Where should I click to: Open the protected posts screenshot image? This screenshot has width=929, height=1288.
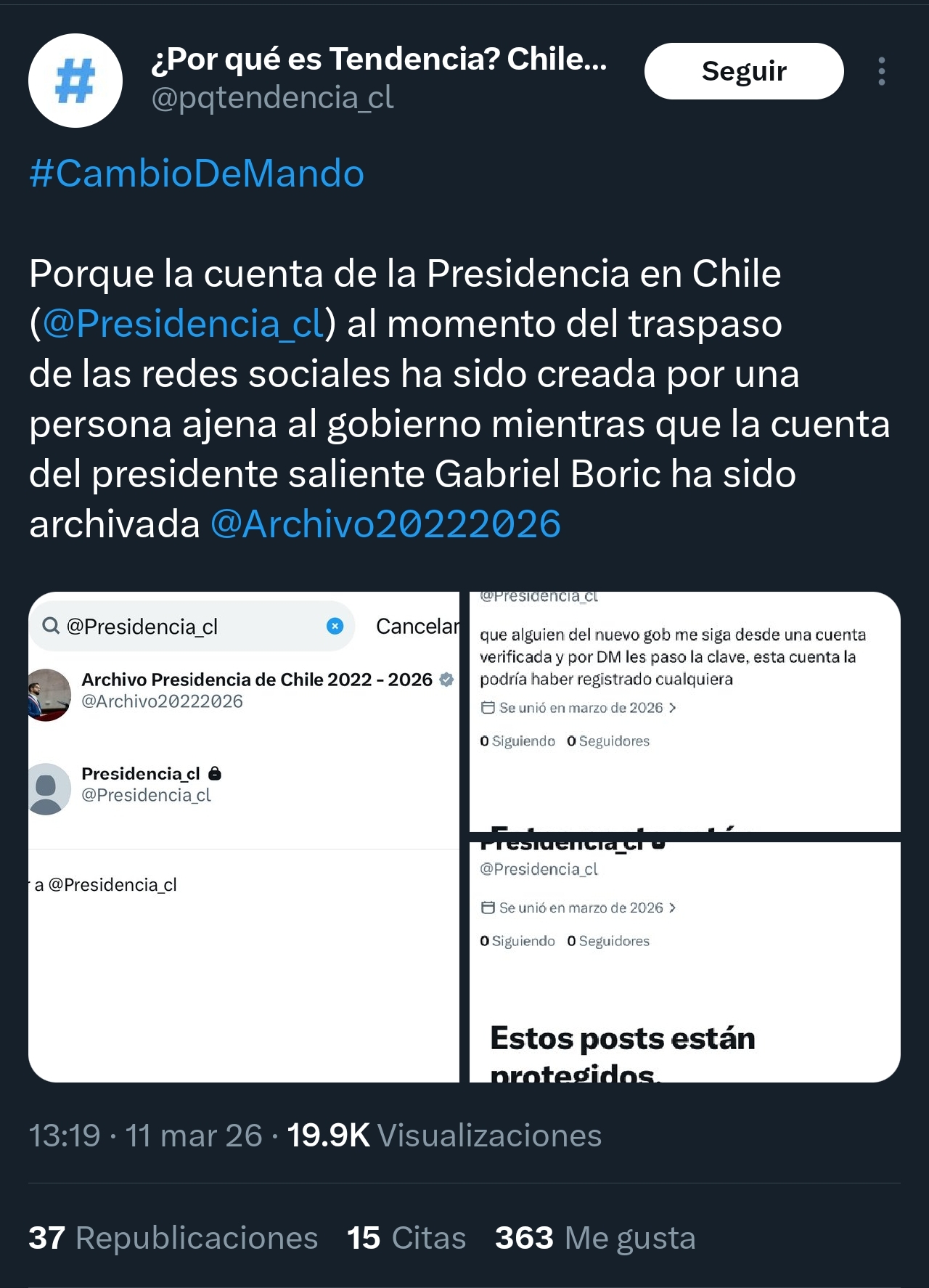point(684,962)
